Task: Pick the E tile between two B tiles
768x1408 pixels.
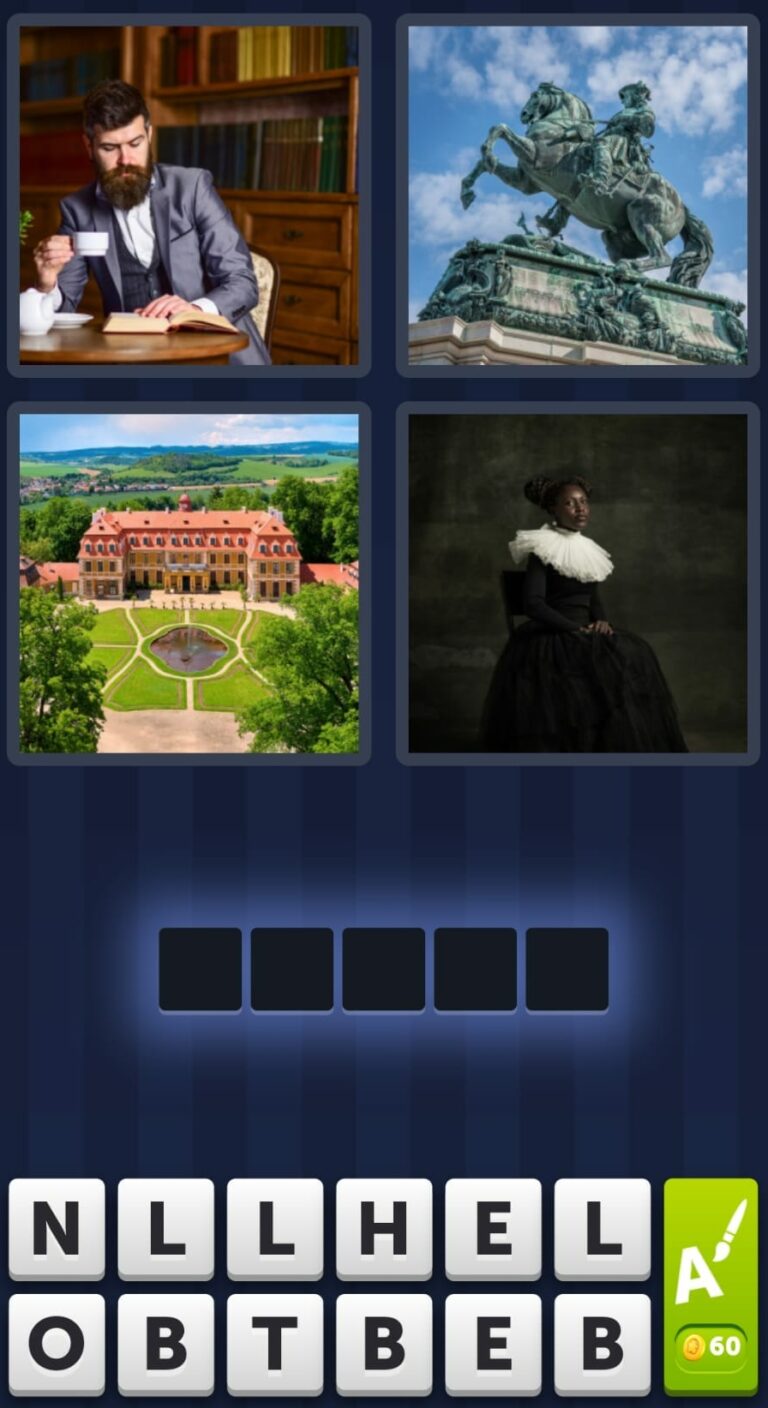Action: [493, 1344]
